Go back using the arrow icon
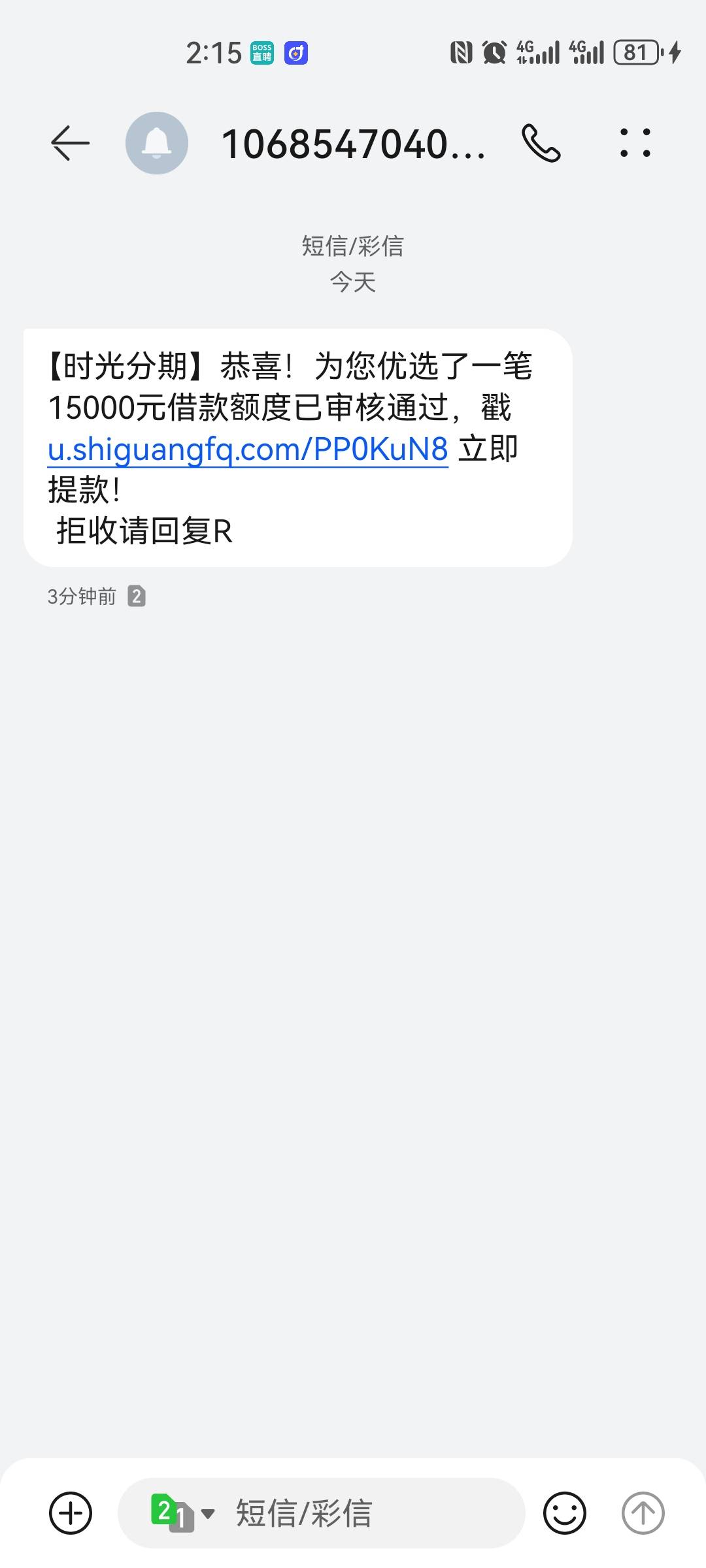The image size is (706, 1568). (x=70, y=143)
